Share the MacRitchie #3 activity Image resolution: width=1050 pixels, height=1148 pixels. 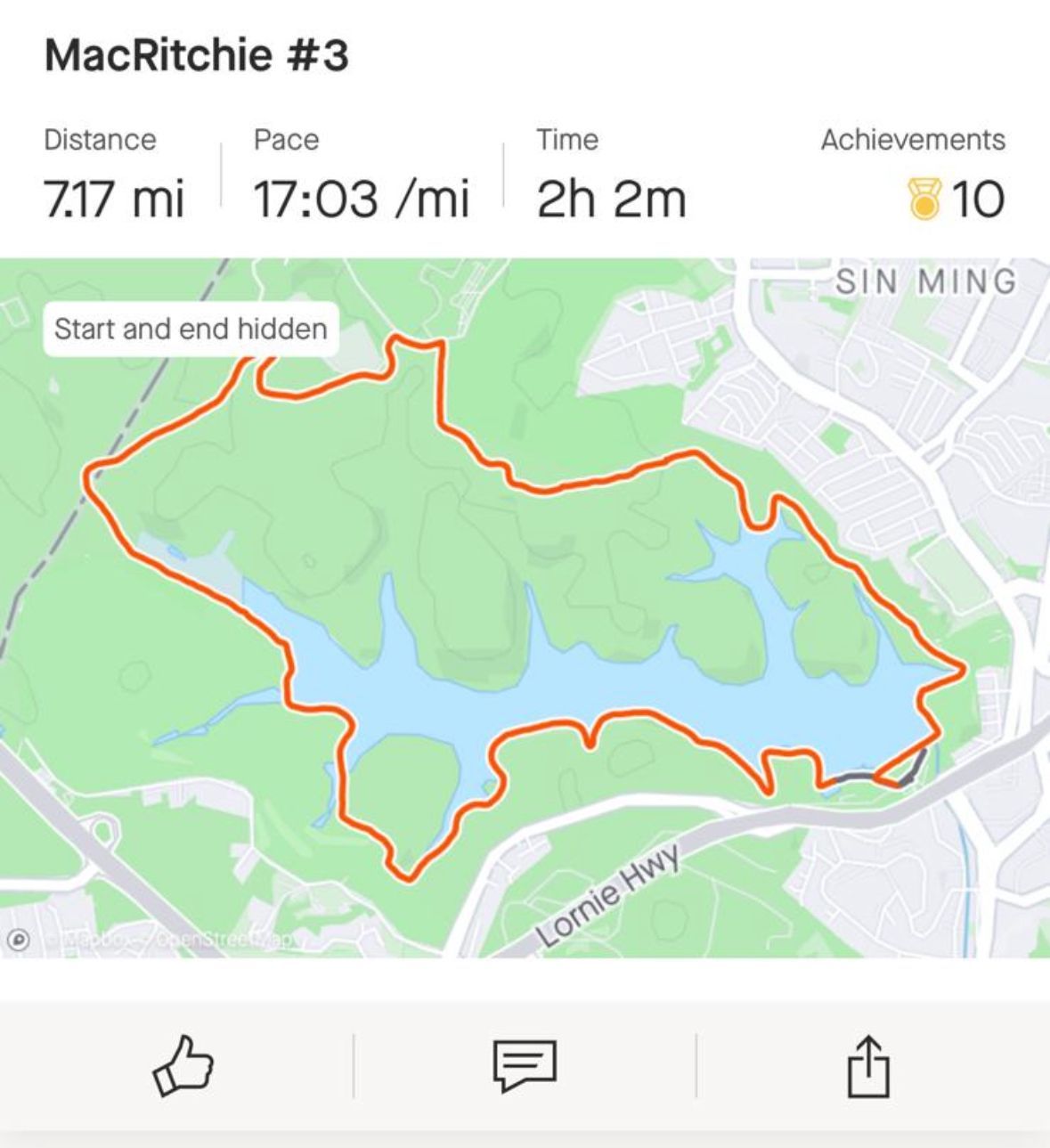(867, 1065)
